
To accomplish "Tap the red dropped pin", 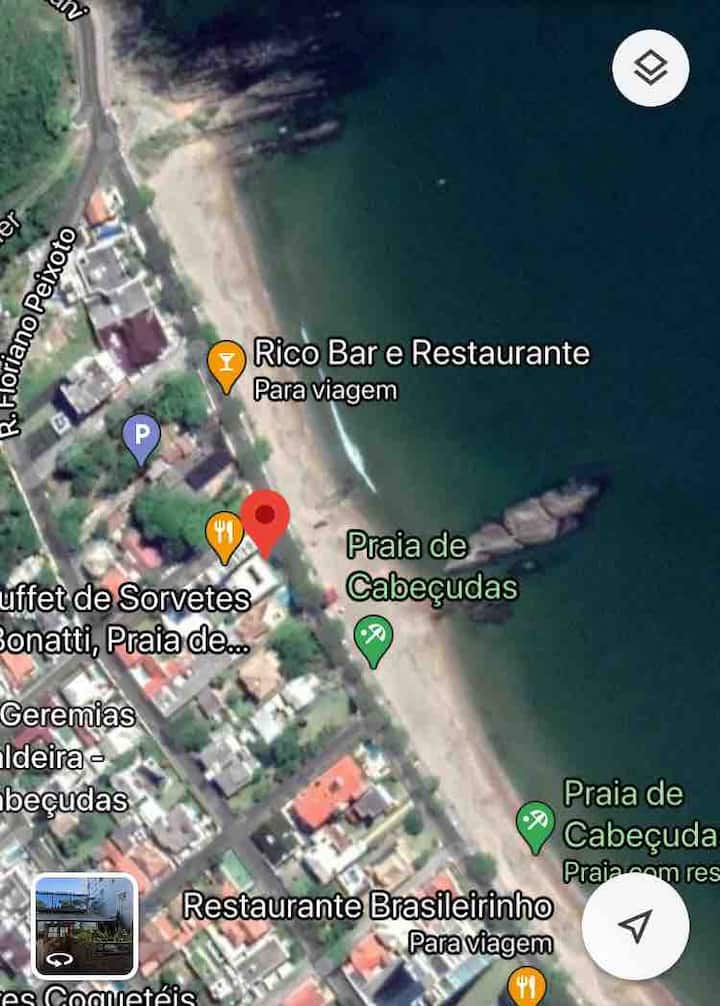I will coord(265,520).
